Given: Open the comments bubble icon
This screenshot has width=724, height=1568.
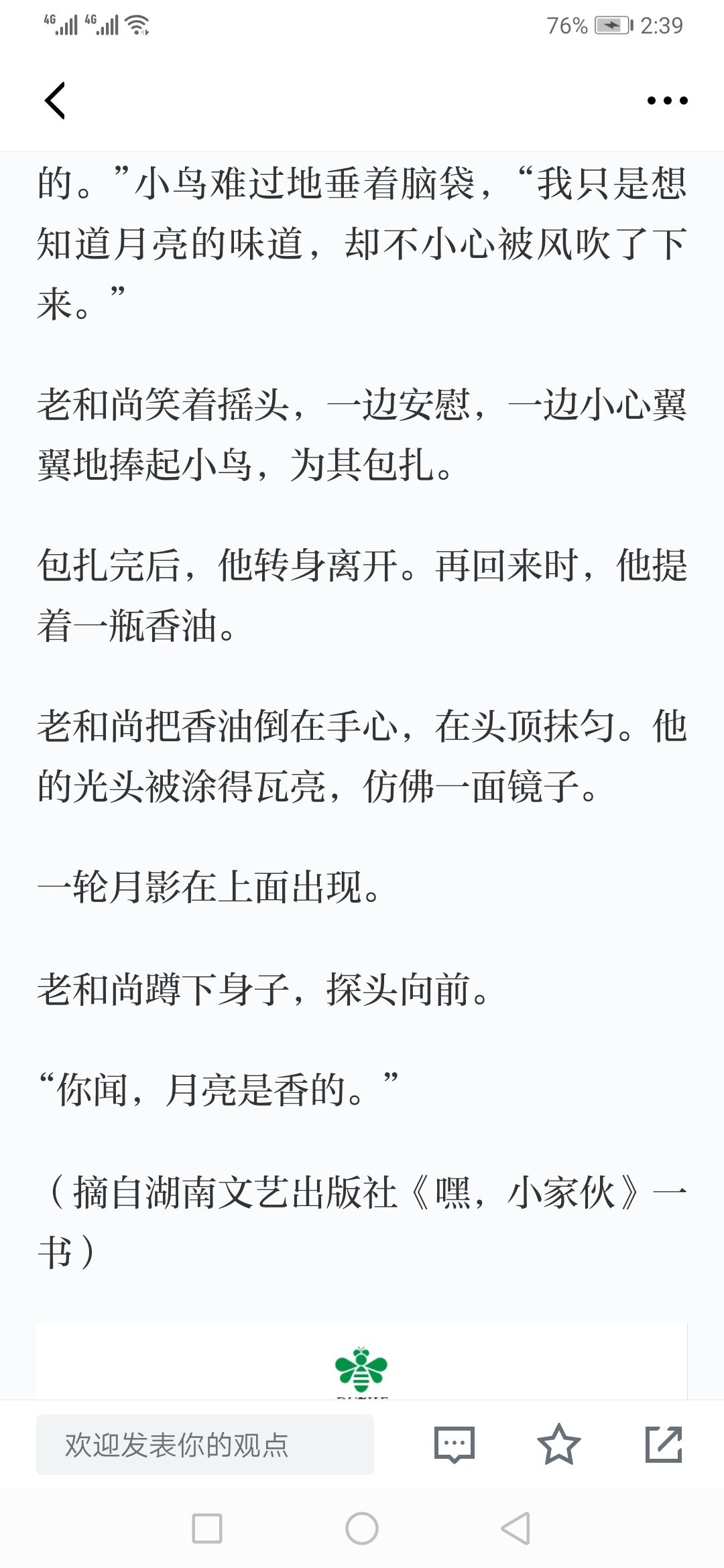Looking at the screenshot, I should click(x=455, y=1444).
